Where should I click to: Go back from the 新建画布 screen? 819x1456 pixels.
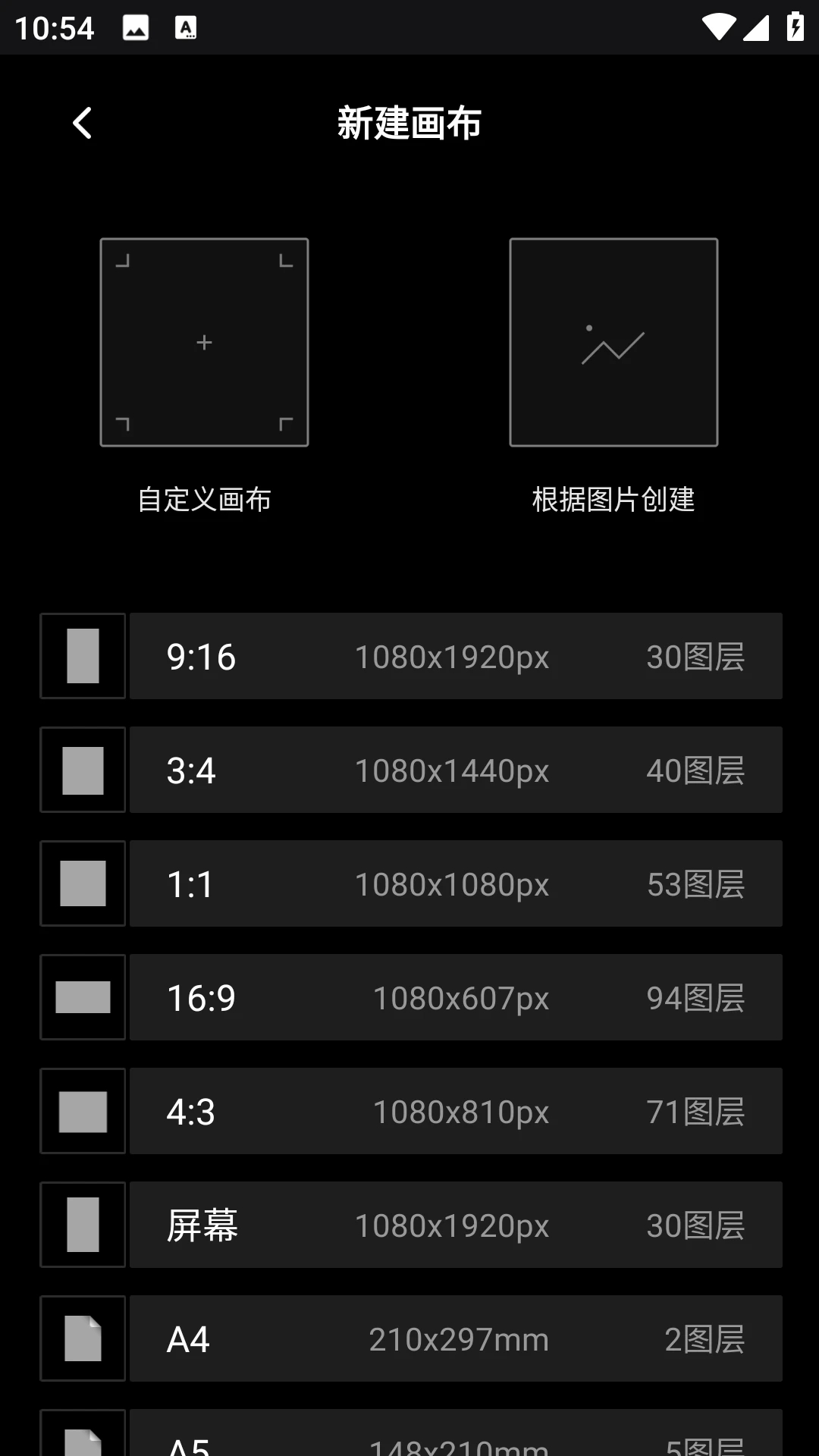tap(82, 123)
